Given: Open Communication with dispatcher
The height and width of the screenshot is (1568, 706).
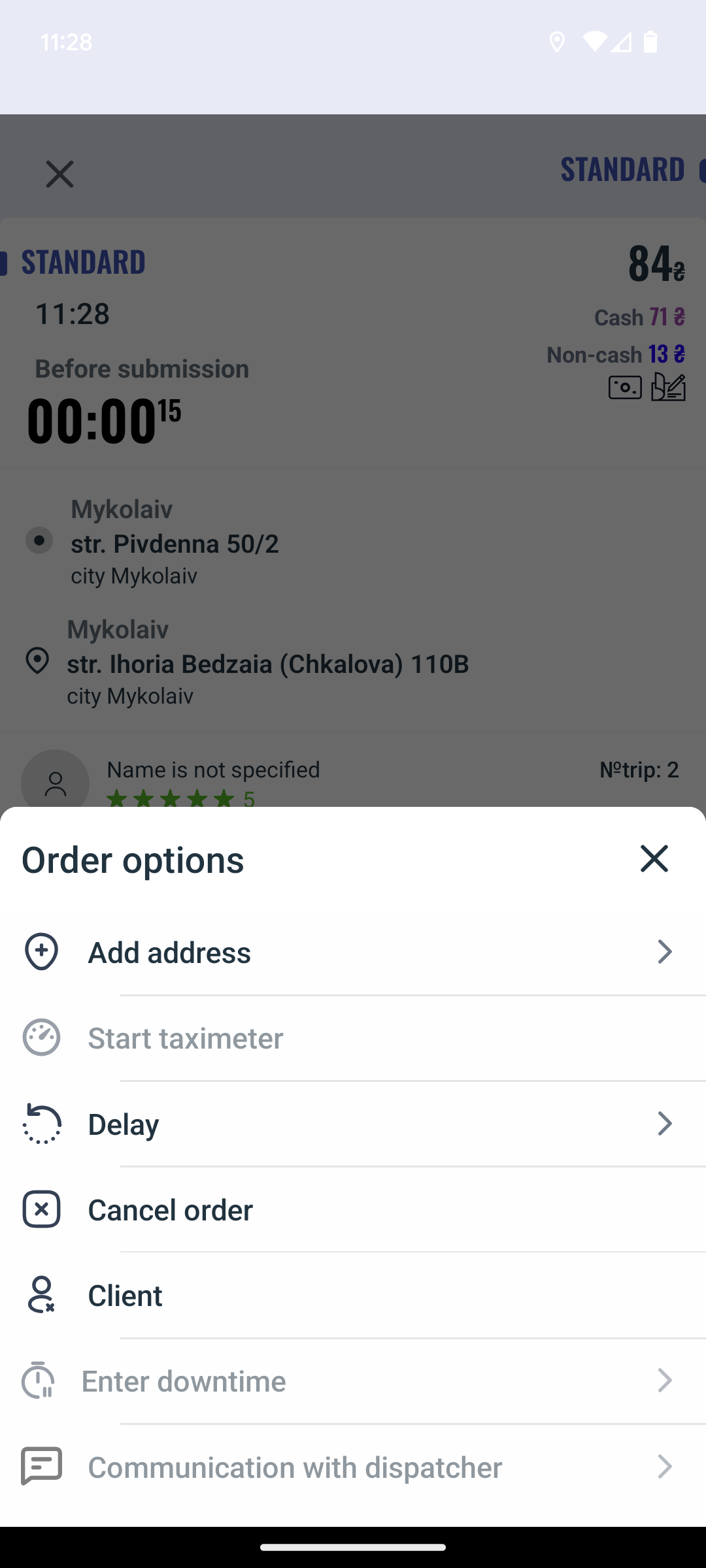Looking at the screenshot, I should coord(353,1467).
